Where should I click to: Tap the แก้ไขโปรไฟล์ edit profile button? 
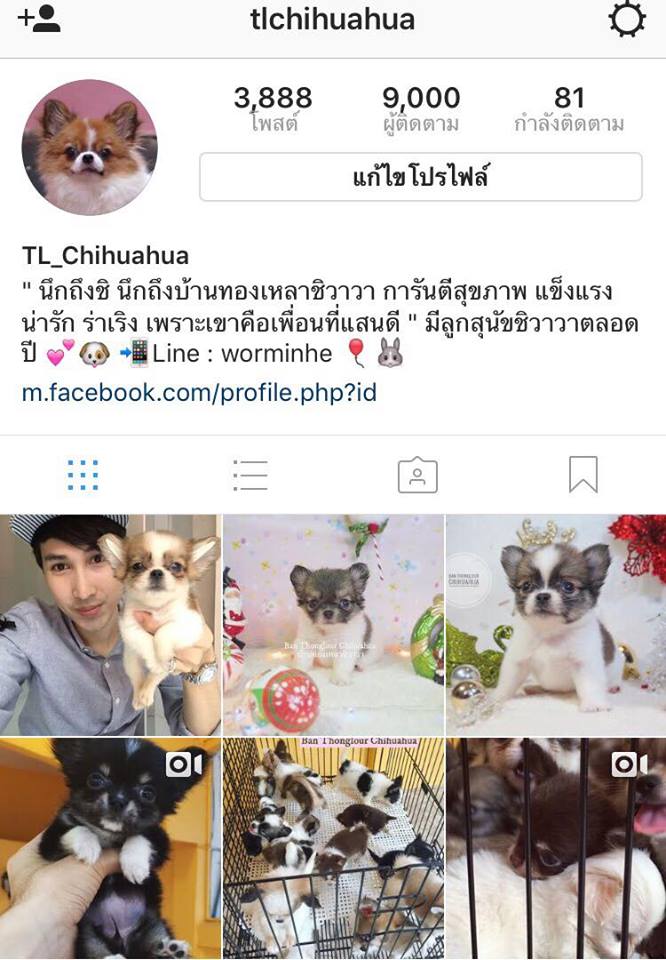(x=420, y=178)
